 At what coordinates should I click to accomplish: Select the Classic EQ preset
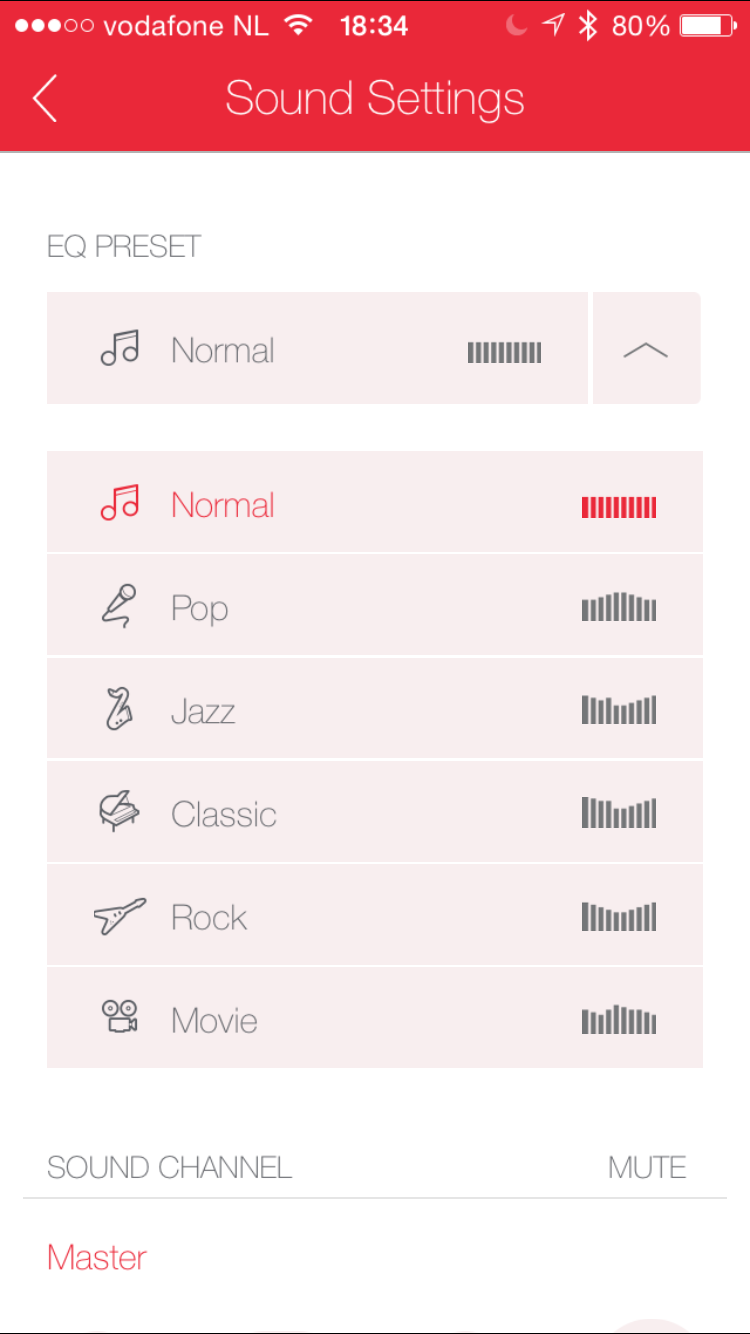pyautogui.click(x=374, y=813)
